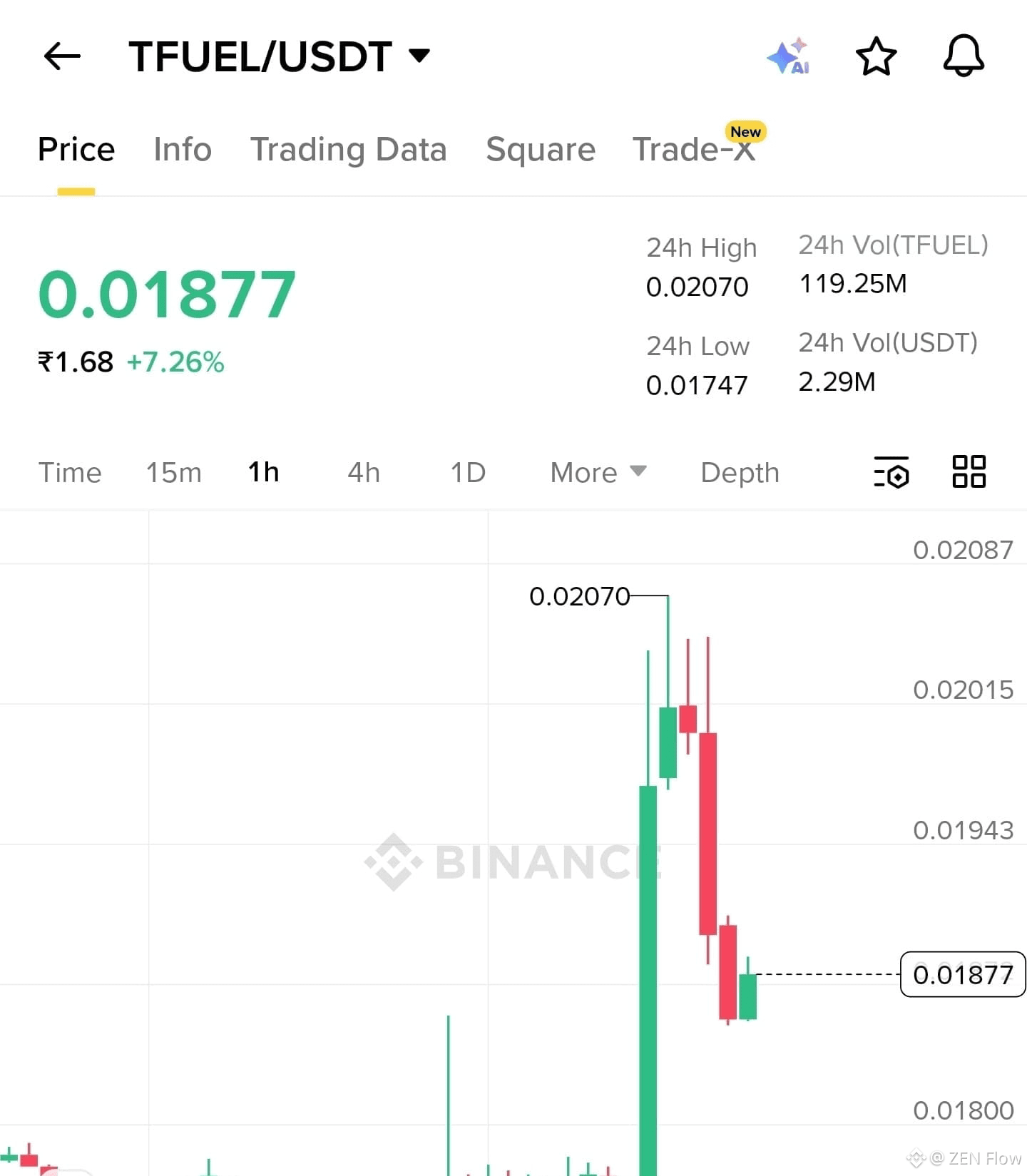This screenshot has width=1027, height=1176.
Task: Tap the 0.01877 price label on chart
Action: pos(962,975)
